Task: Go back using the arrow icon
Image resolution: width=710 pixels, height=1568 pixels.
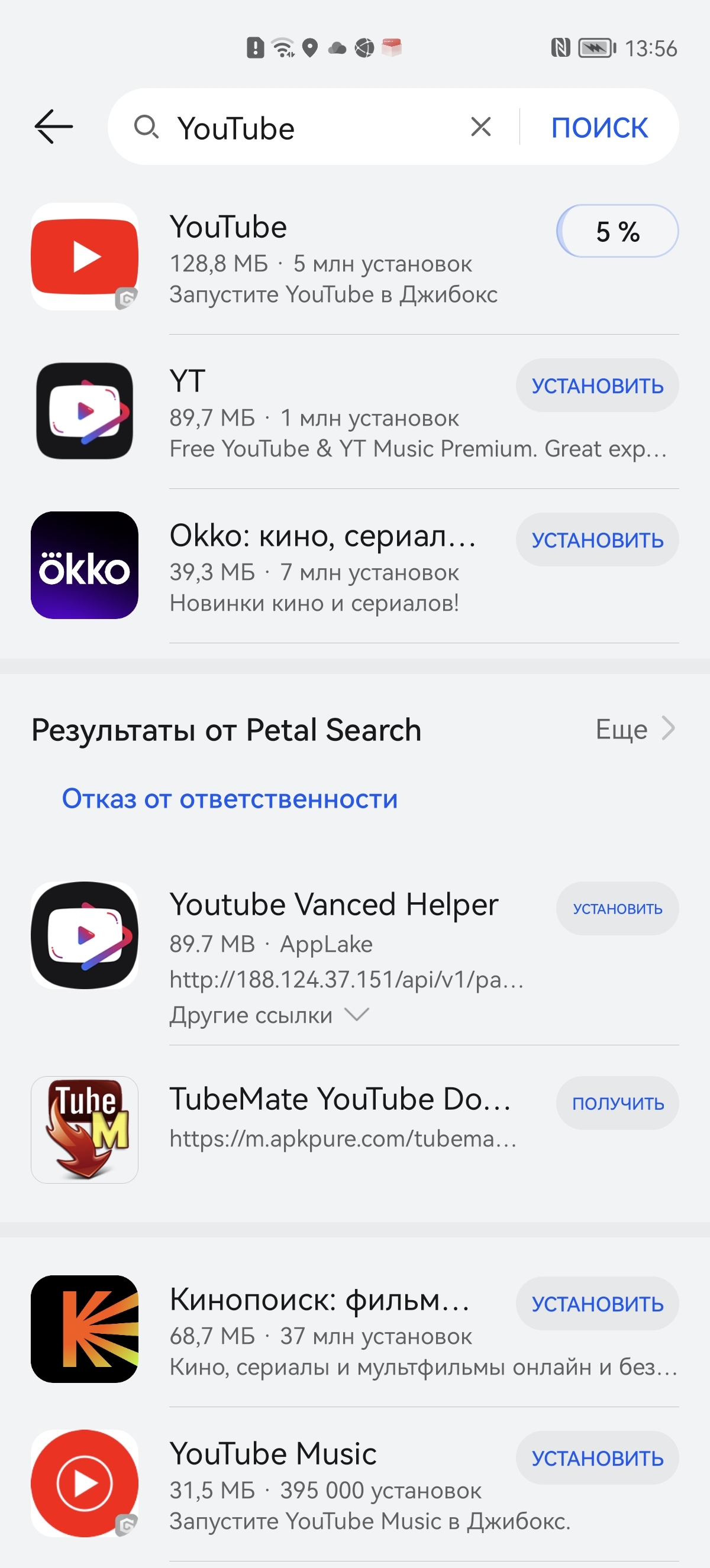Action: click(x=54, y=127)
